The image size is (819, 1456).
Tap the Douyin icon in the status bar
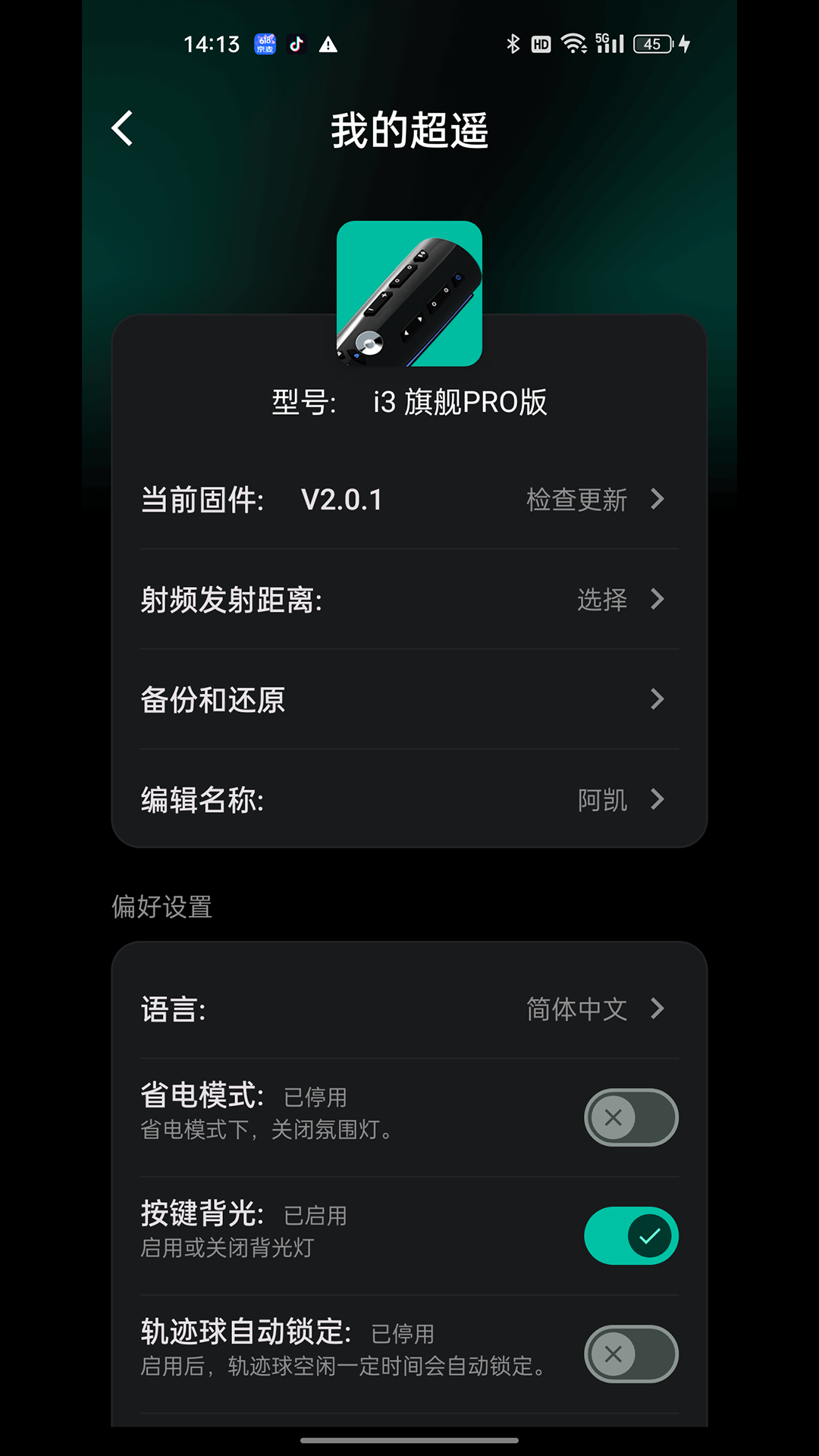click(297, 44)
